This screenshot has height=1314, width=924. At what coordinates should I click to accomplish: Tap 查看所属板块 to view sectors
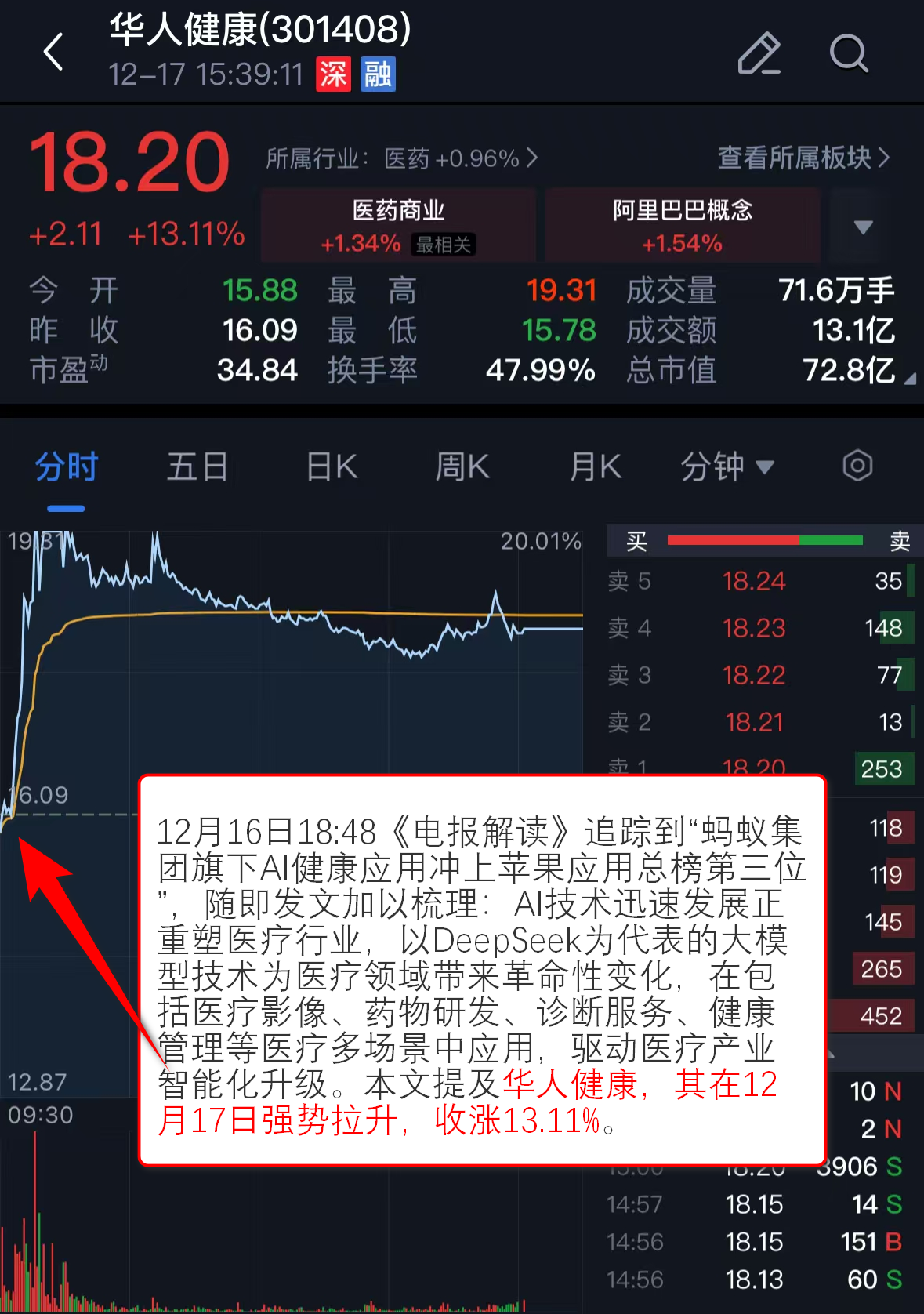pyautogui.click(x=803, y=158)
